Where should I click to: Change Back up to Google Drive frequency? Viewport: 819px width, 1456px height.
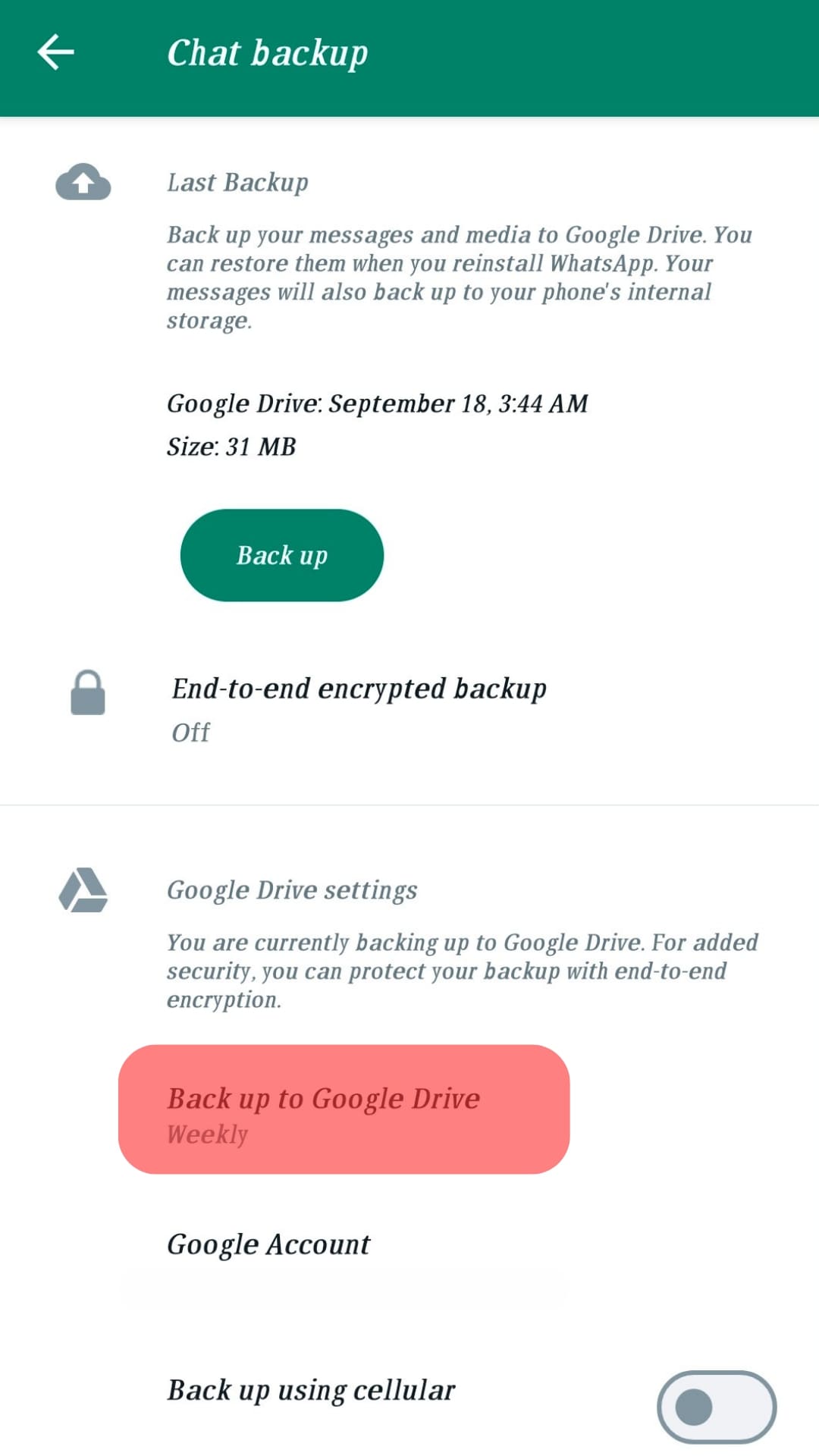[344, 1109]
